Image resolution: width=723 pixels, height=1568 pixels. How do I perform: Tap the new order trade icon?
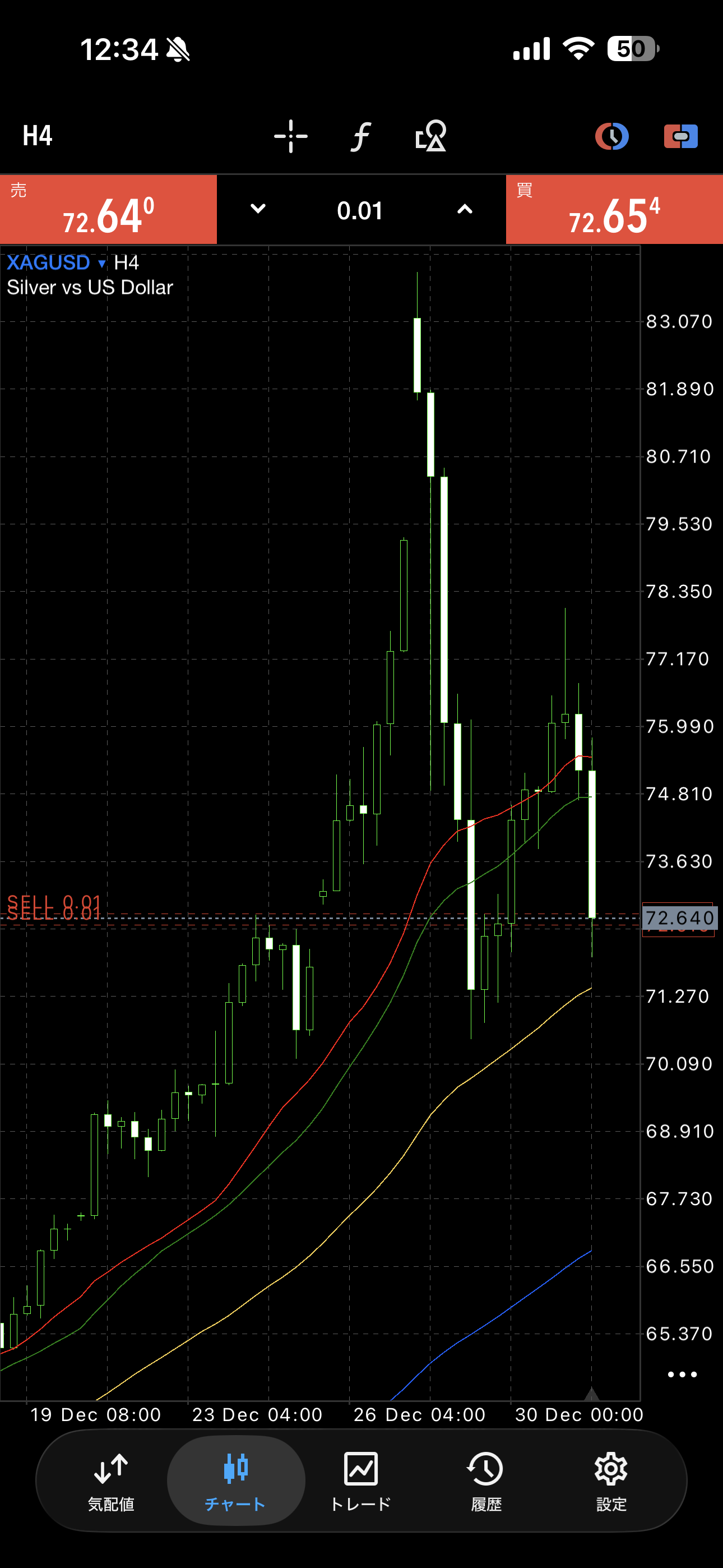(680, 136)
